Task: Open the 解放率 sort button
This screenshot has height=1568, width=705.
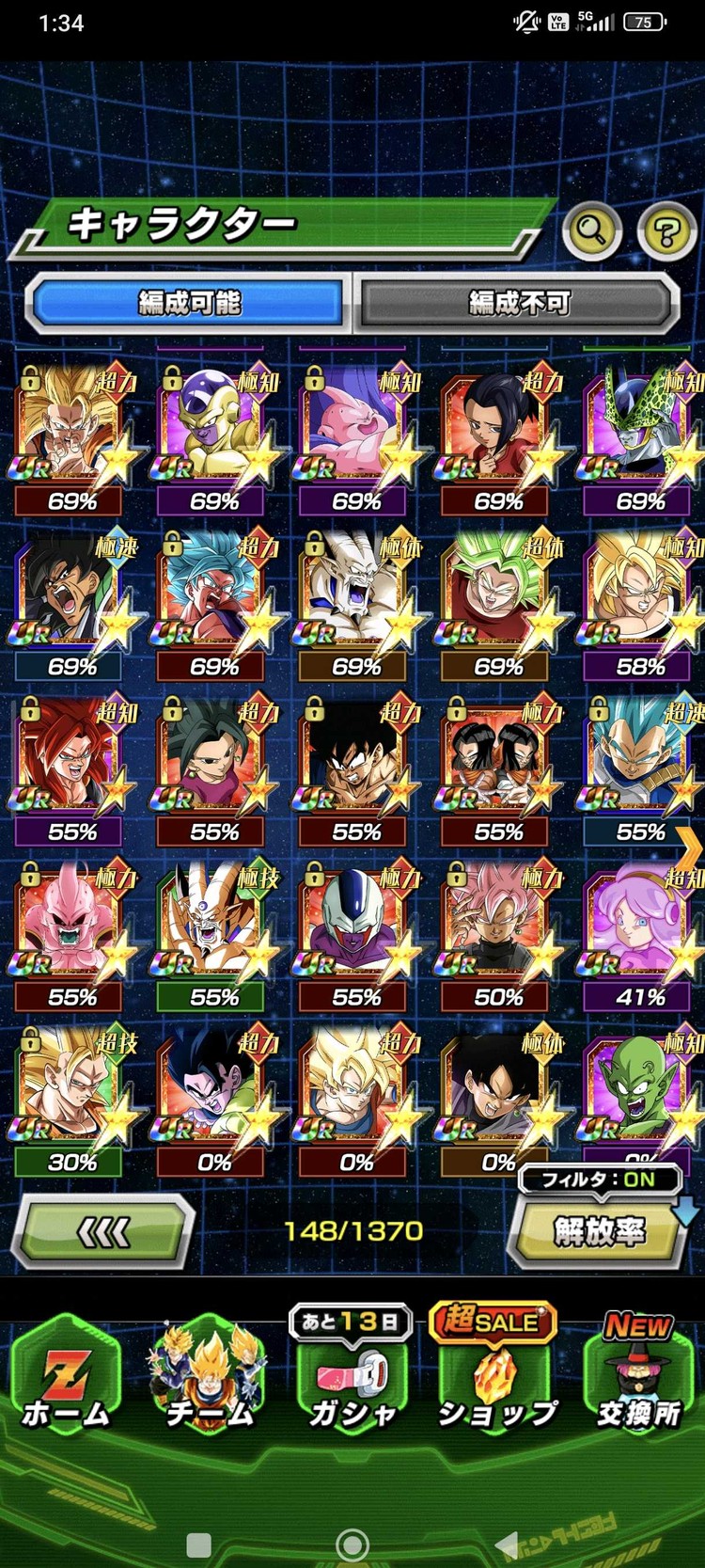Action: click(x=599, y=1231)
